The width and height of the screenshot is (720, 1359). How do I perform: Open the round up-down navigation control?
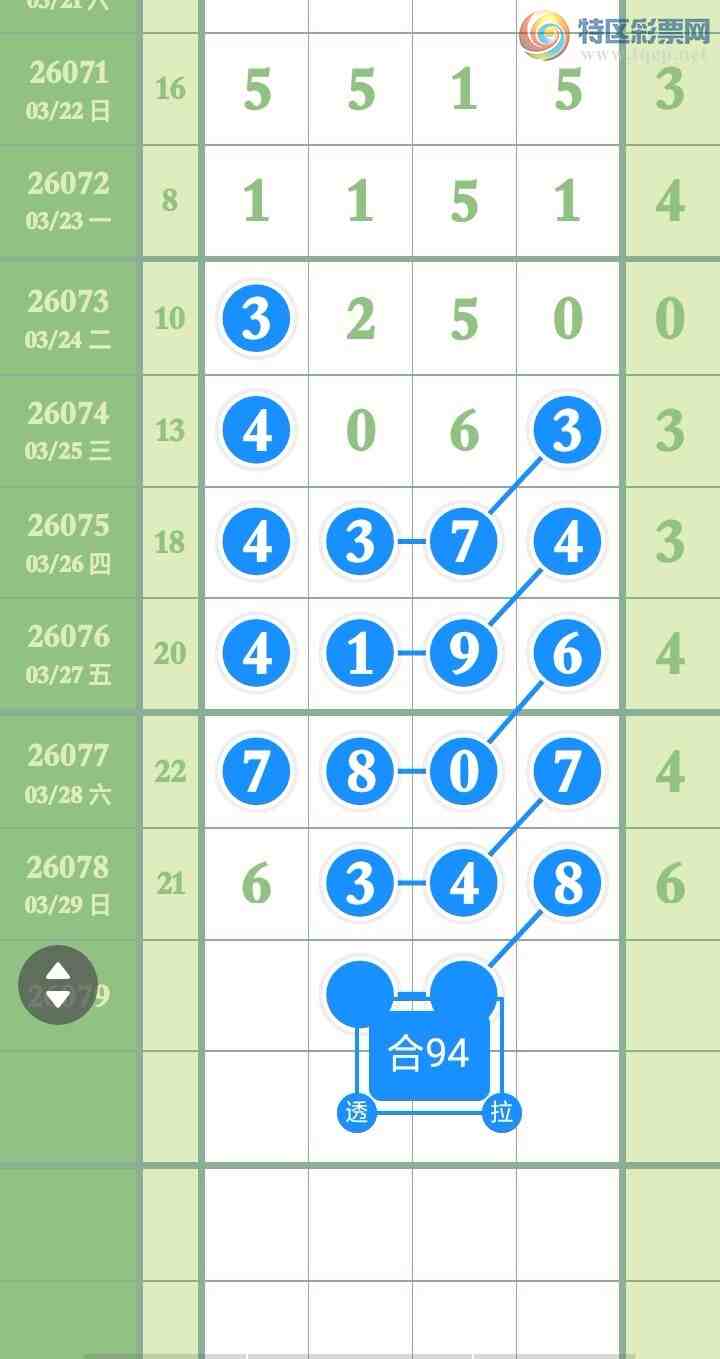57,984
